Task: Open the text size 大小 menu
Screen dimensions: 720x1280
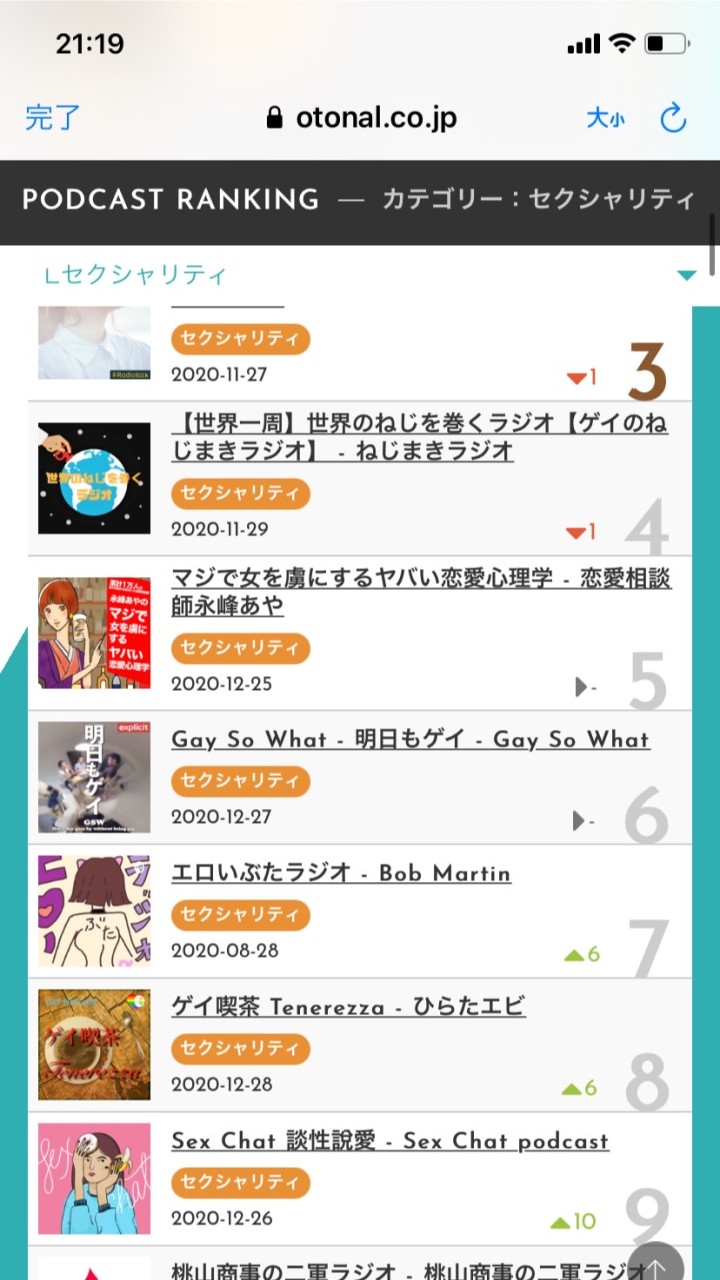Action: point(605,118)
